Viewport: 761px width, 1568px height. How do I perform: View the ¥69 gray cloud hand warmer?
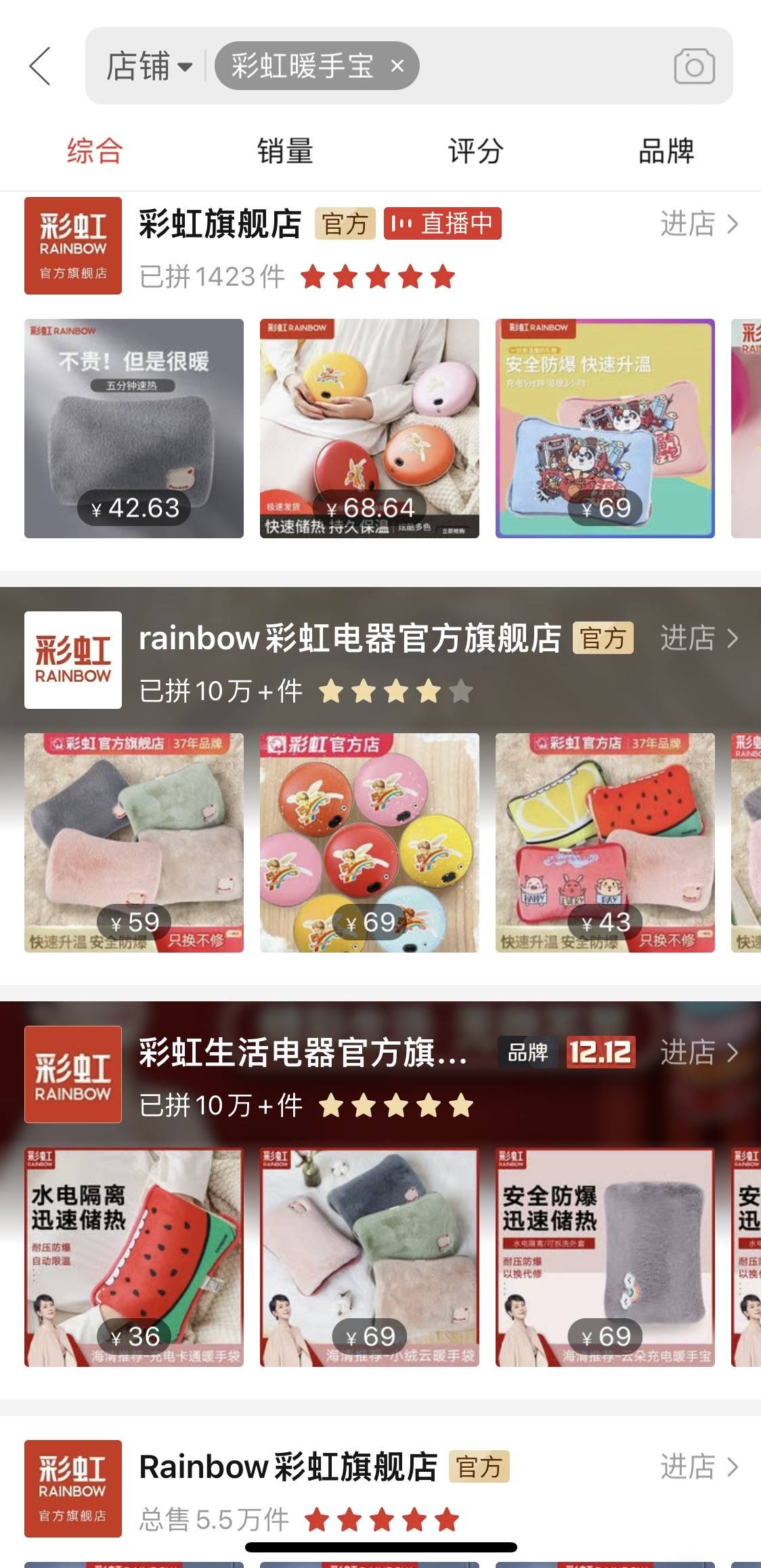tap(605, 1257)
